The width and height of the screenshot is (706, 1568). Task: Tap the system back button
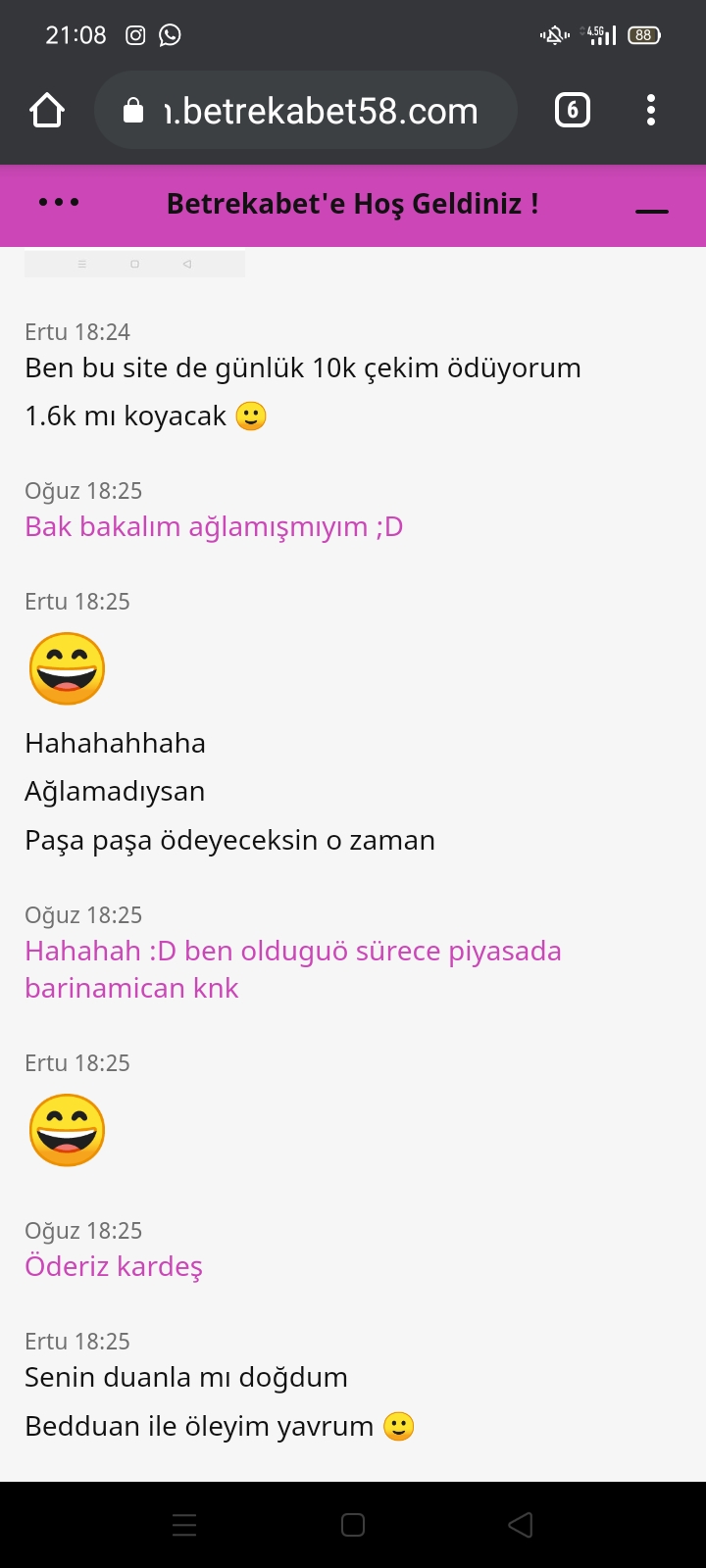click(521, 1525)
